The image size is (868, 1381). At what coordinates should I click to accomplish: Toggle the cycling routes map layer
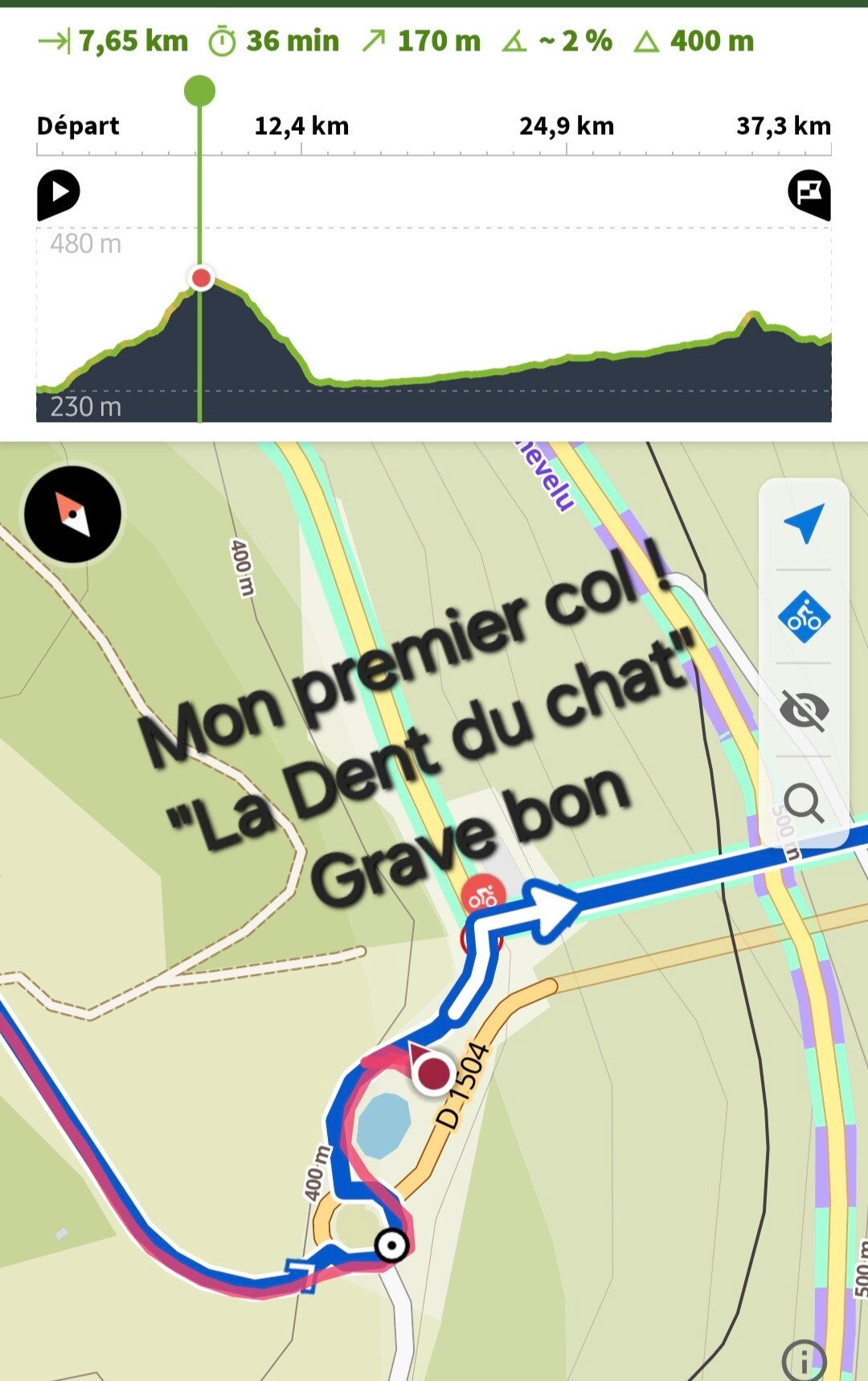(804, 617)
